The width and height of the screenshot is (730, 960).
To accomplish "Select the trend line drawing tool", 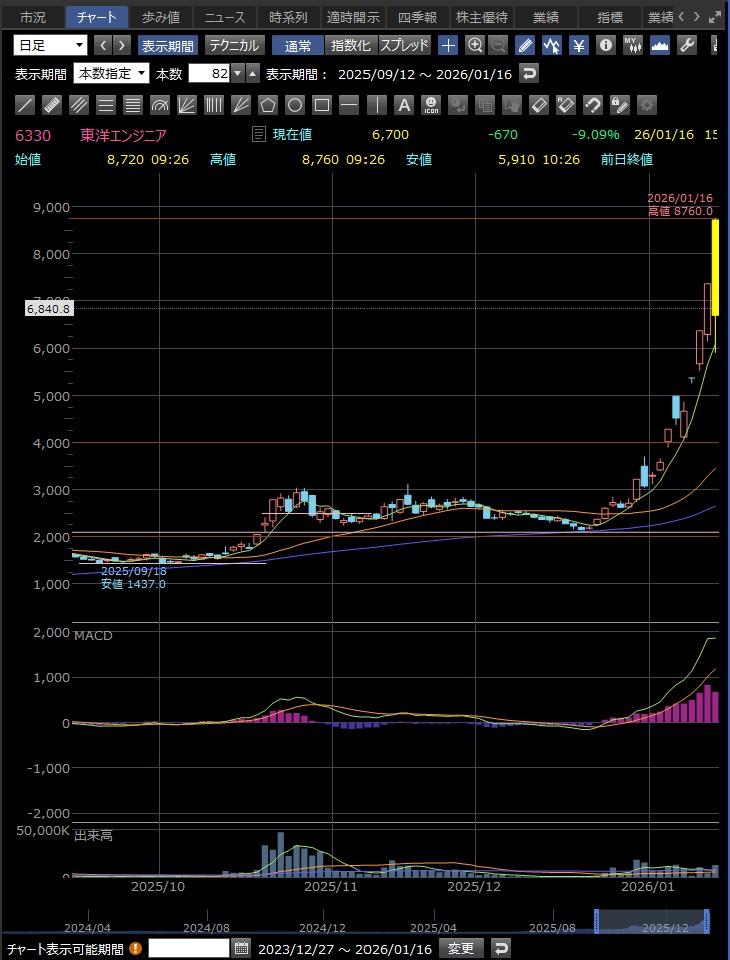I will tap(25, 104).
